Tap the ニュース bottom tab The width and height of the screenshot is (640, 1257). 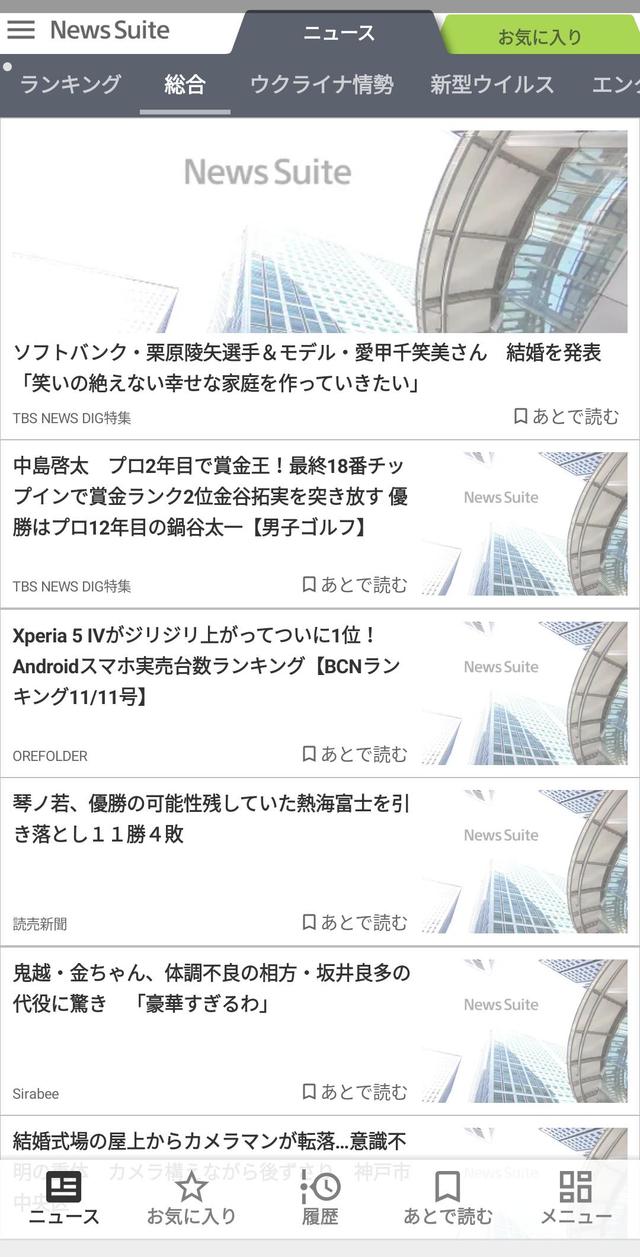64,1198
